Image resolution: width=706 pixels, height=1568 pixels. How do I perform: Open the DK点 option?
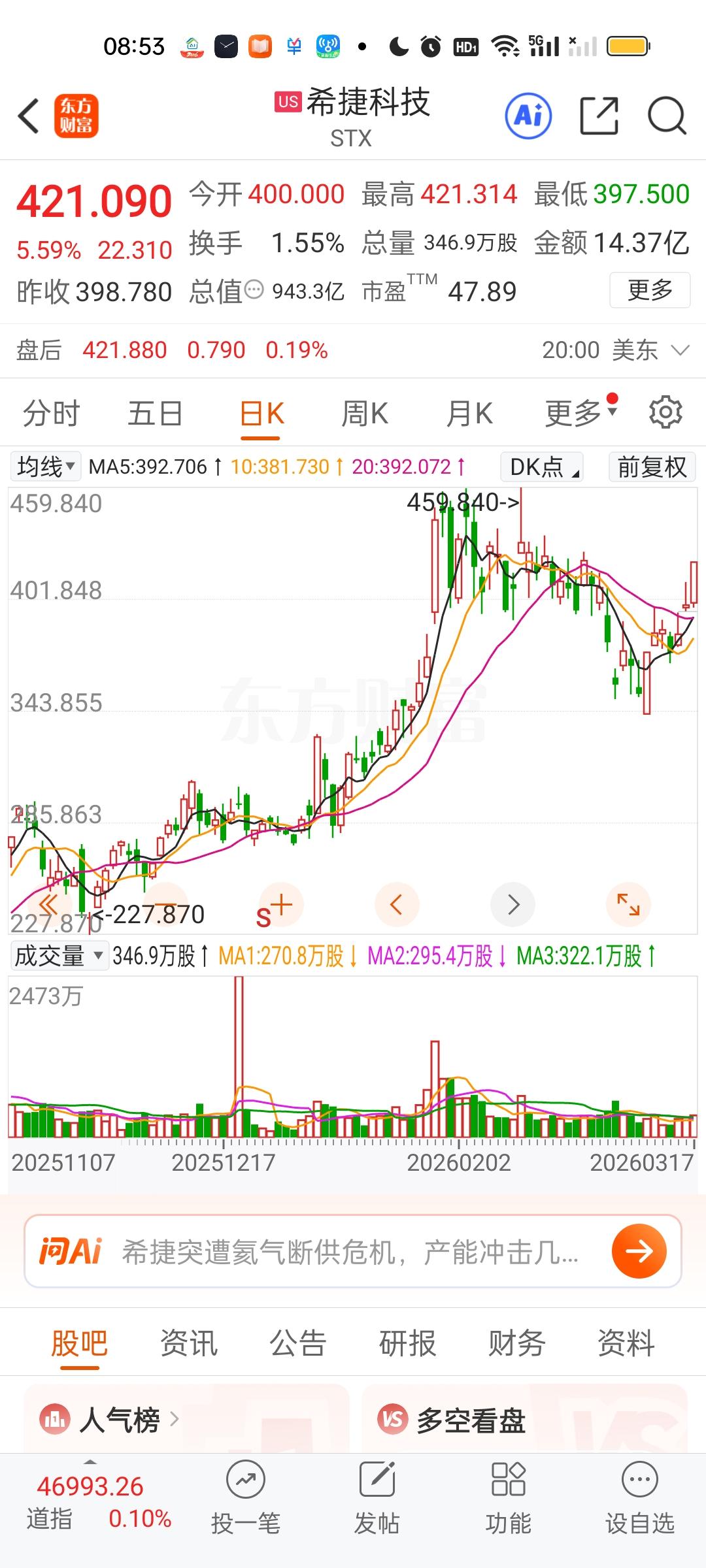542,467
